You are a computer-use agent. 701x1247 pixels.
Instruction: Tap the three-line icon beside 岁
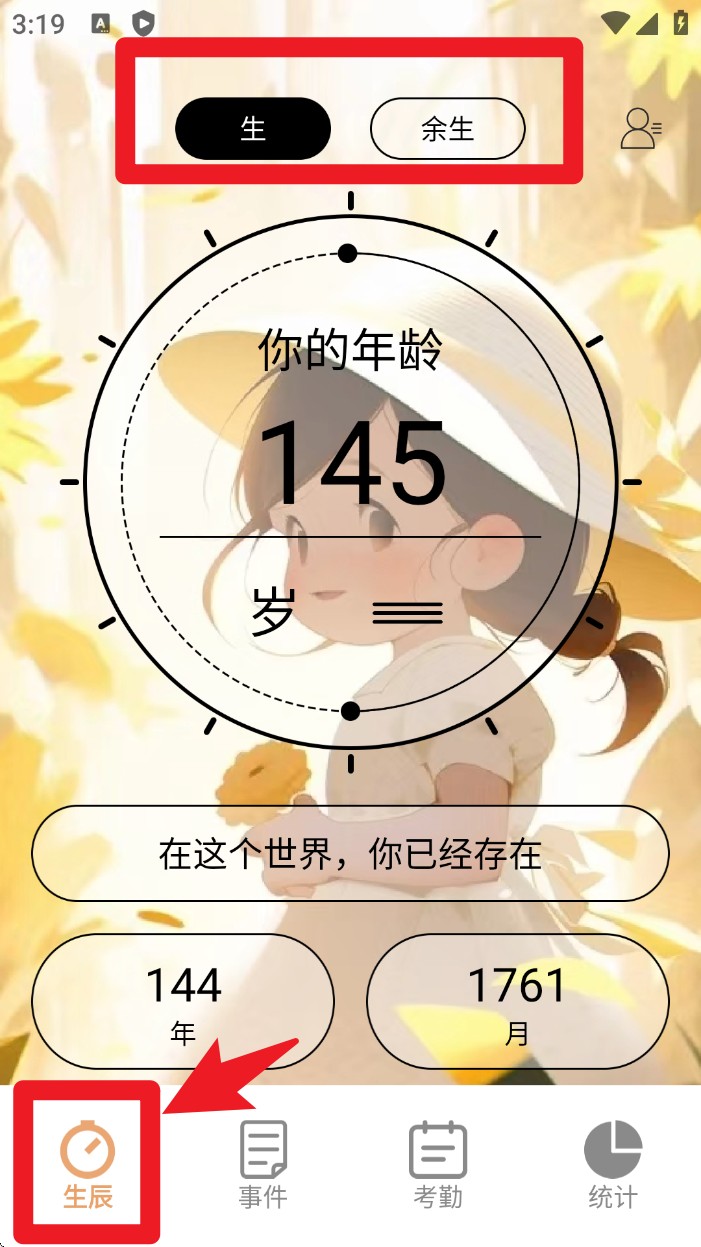point(407,613)
